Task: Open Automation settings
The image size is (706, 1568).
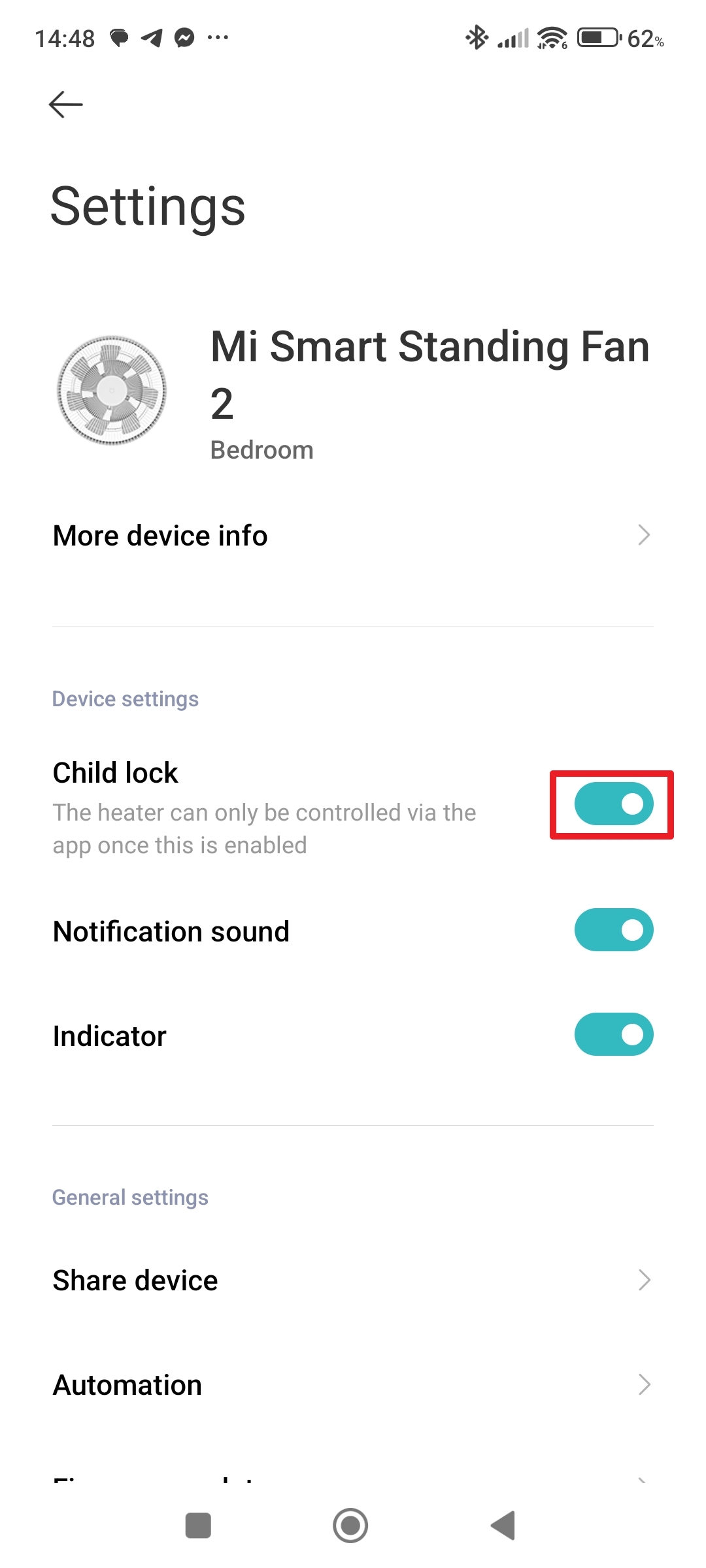Action: point(353,1385)
